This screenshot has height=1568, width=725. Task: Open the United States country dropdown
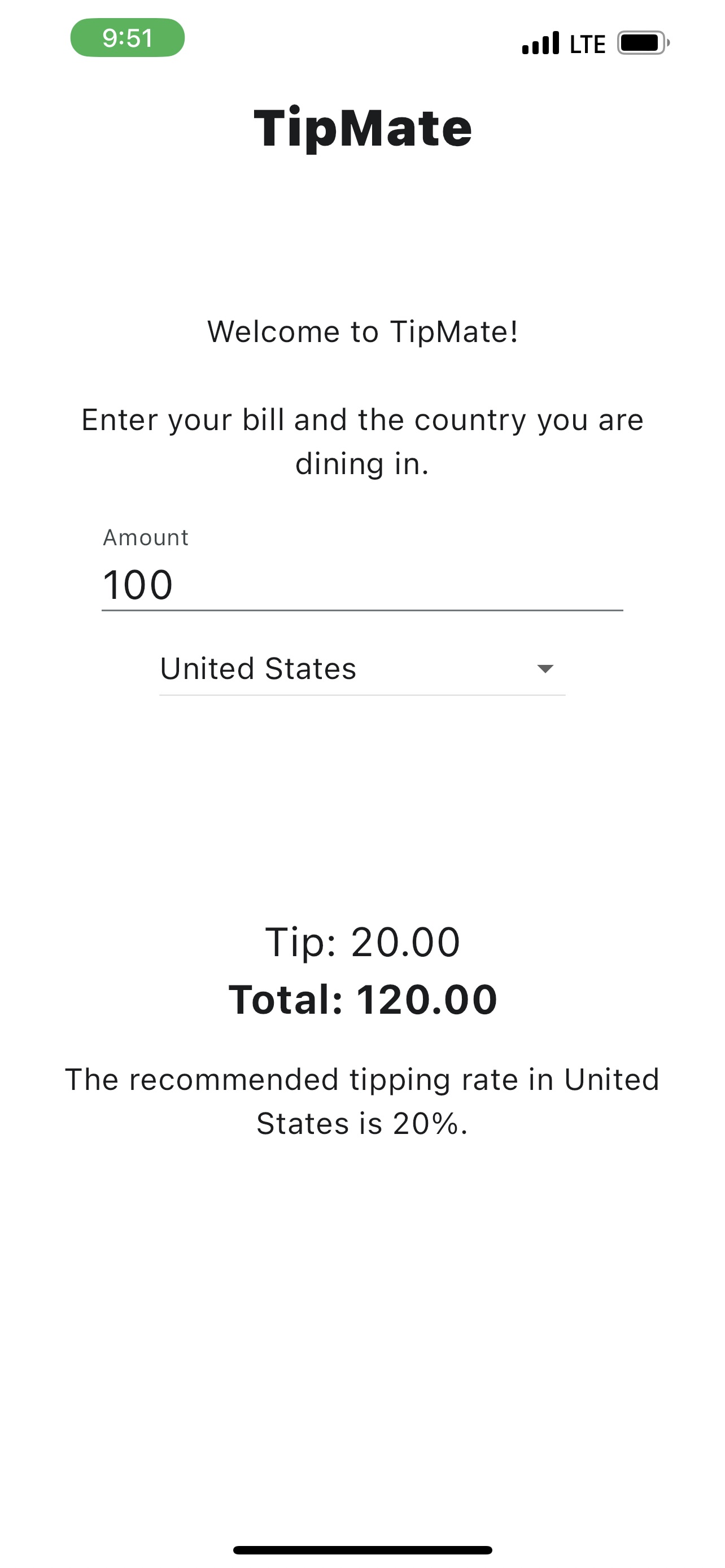point(361,668)
